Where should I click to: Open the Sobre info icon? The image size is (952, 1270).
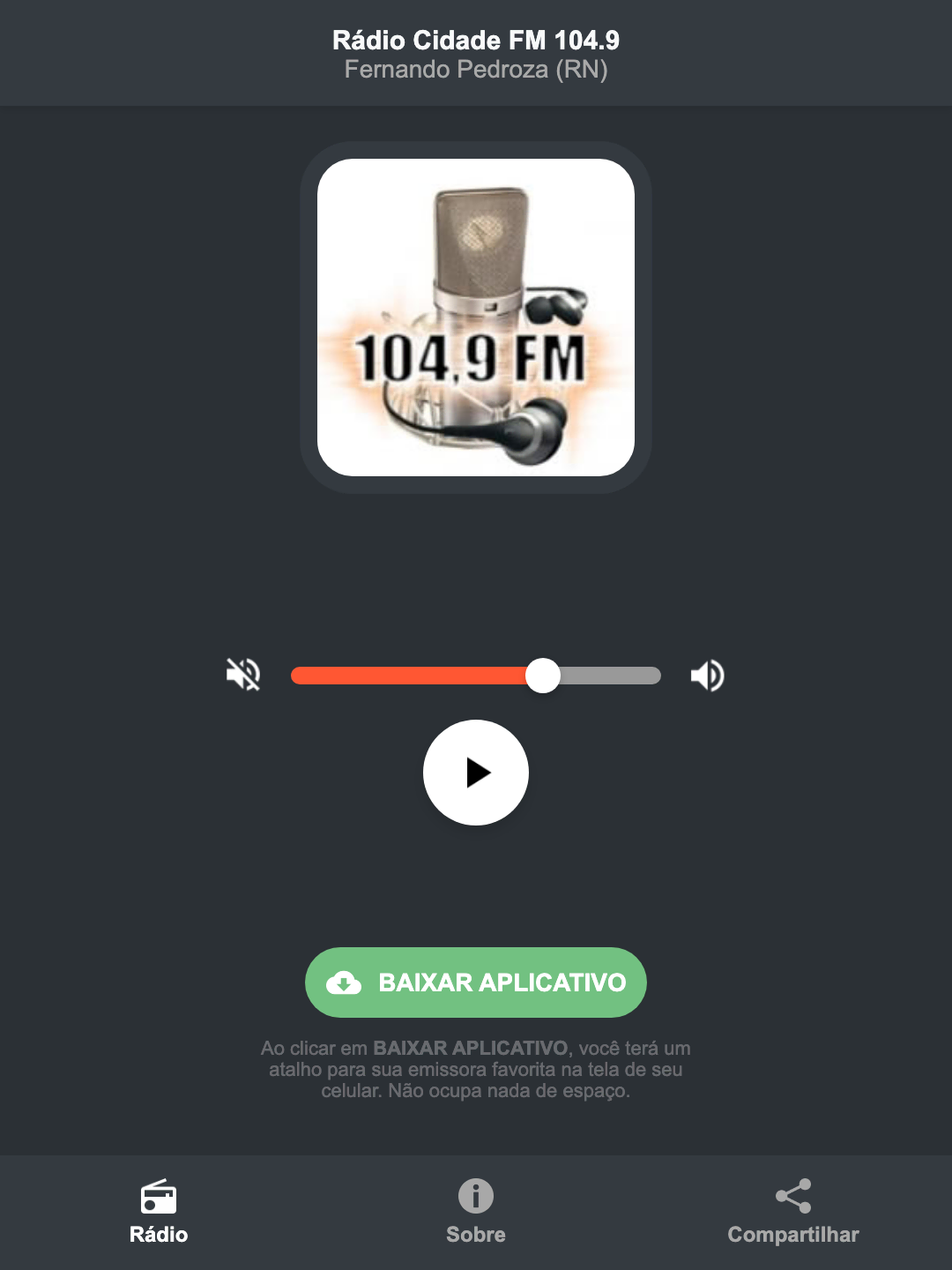[x=475, y=1197]
